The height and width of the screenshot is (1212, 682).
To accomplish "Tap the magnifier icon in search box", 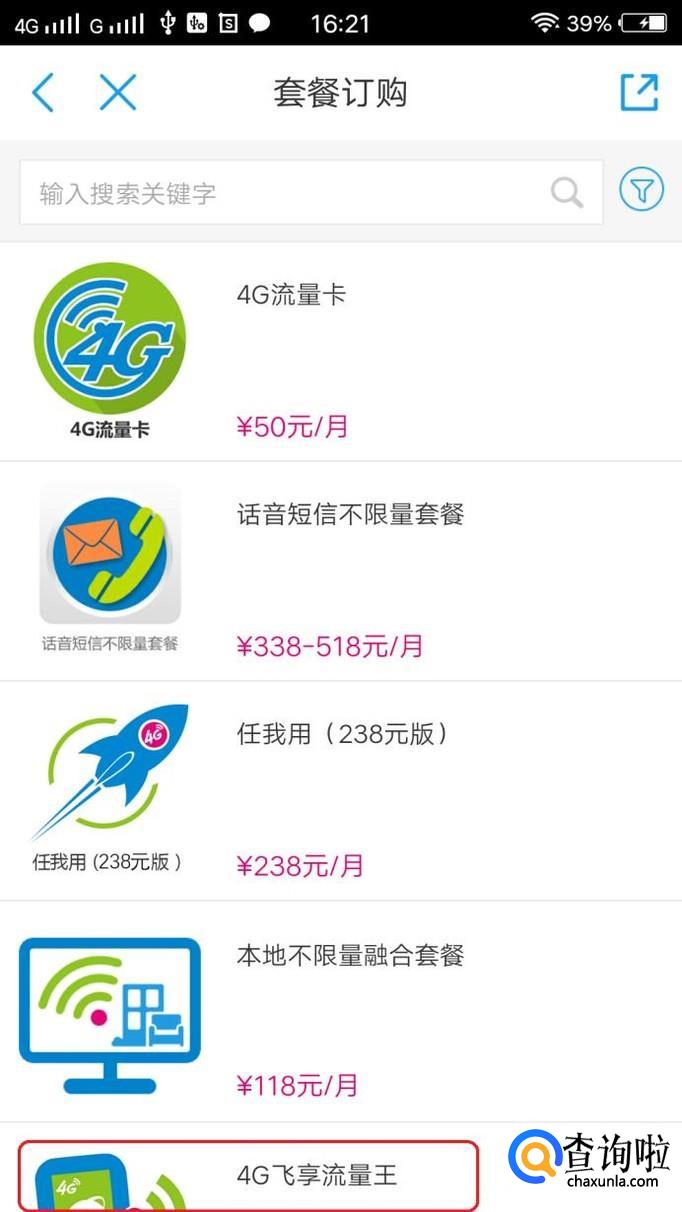I will tap(567, 192).
